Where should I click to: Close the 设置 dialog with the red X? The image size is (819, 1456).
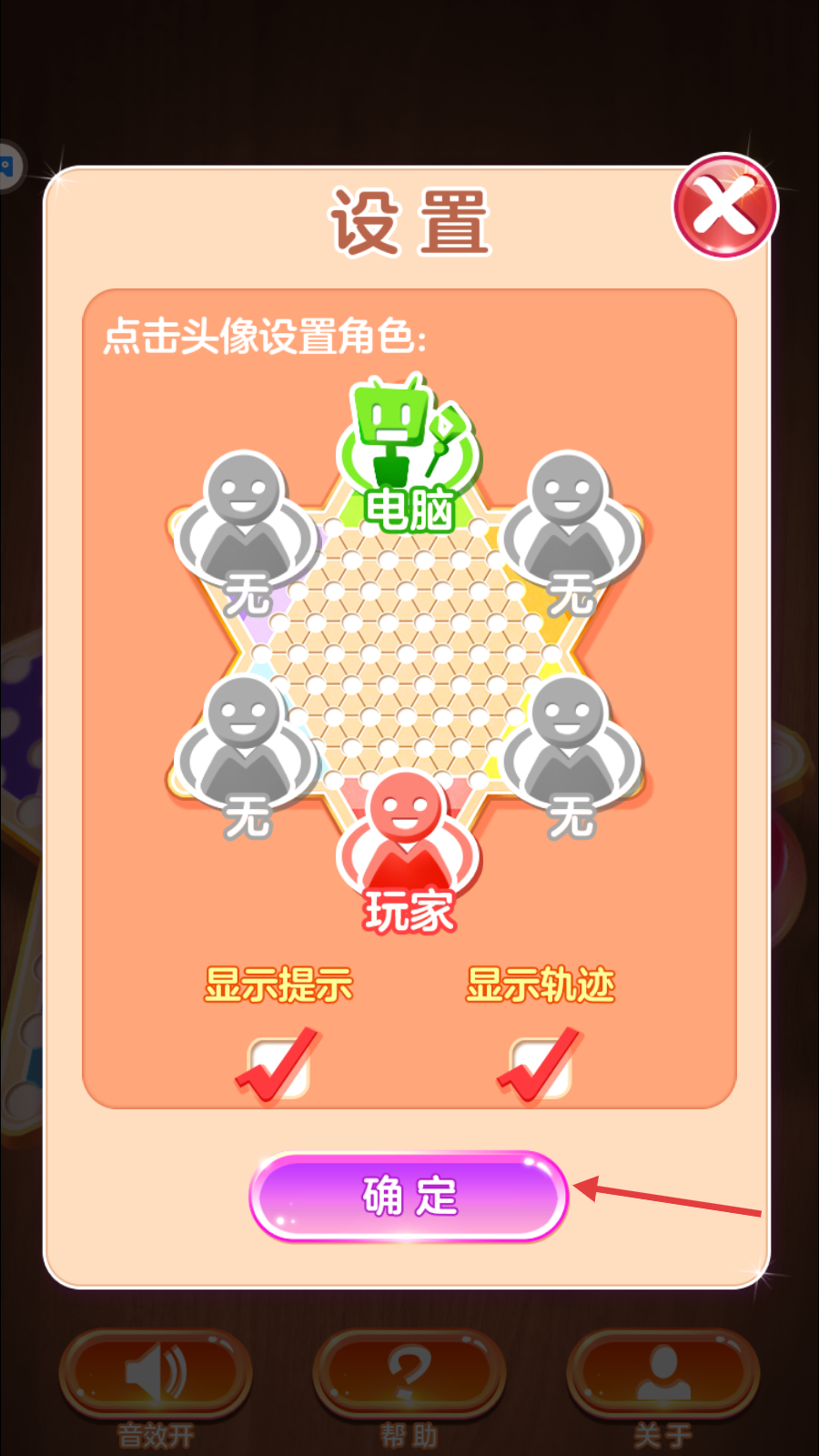click(x=725, y=207)
